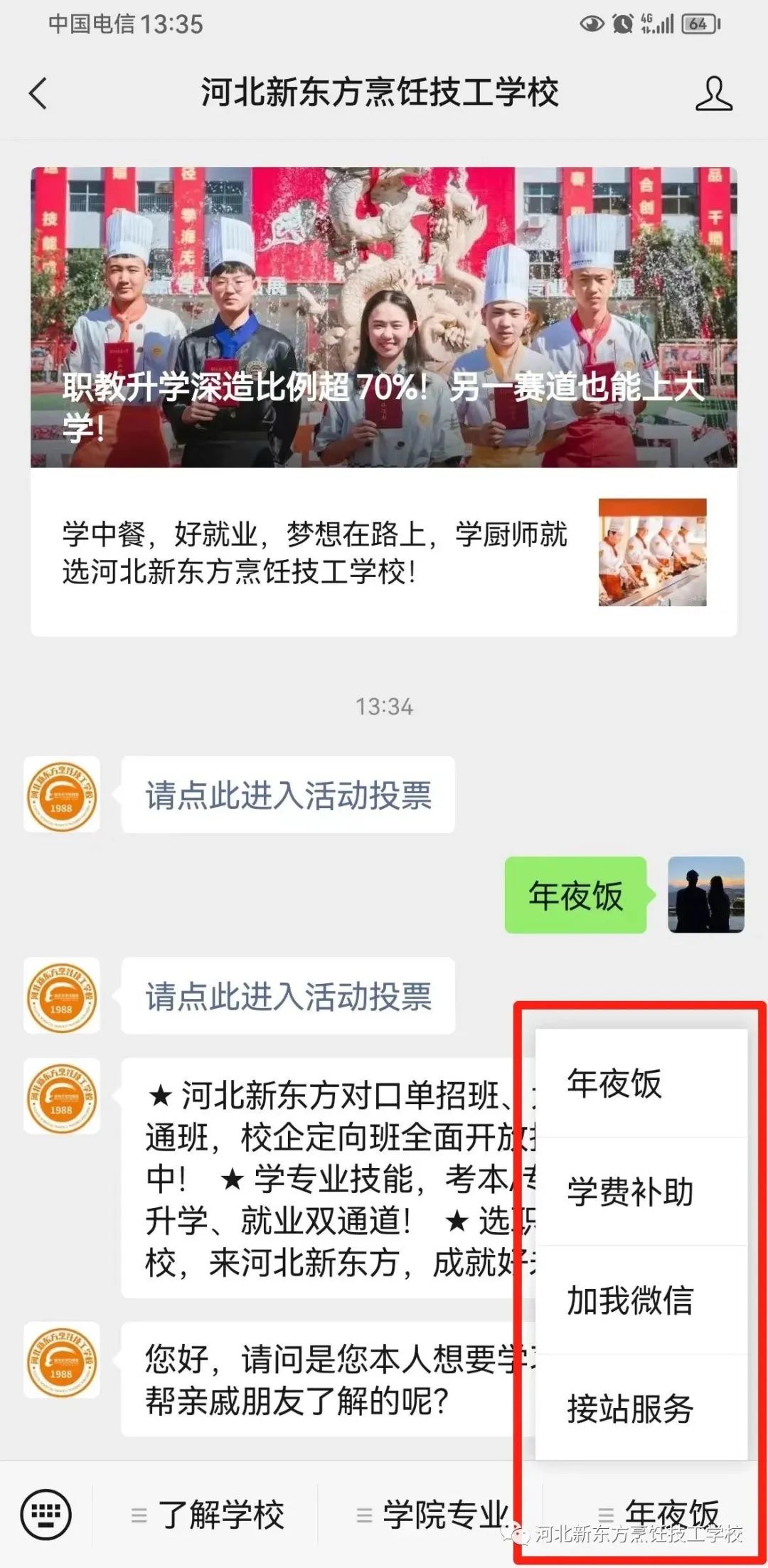
Task: Open the 了解学校 bottom menu
Action: (208, 1515)
